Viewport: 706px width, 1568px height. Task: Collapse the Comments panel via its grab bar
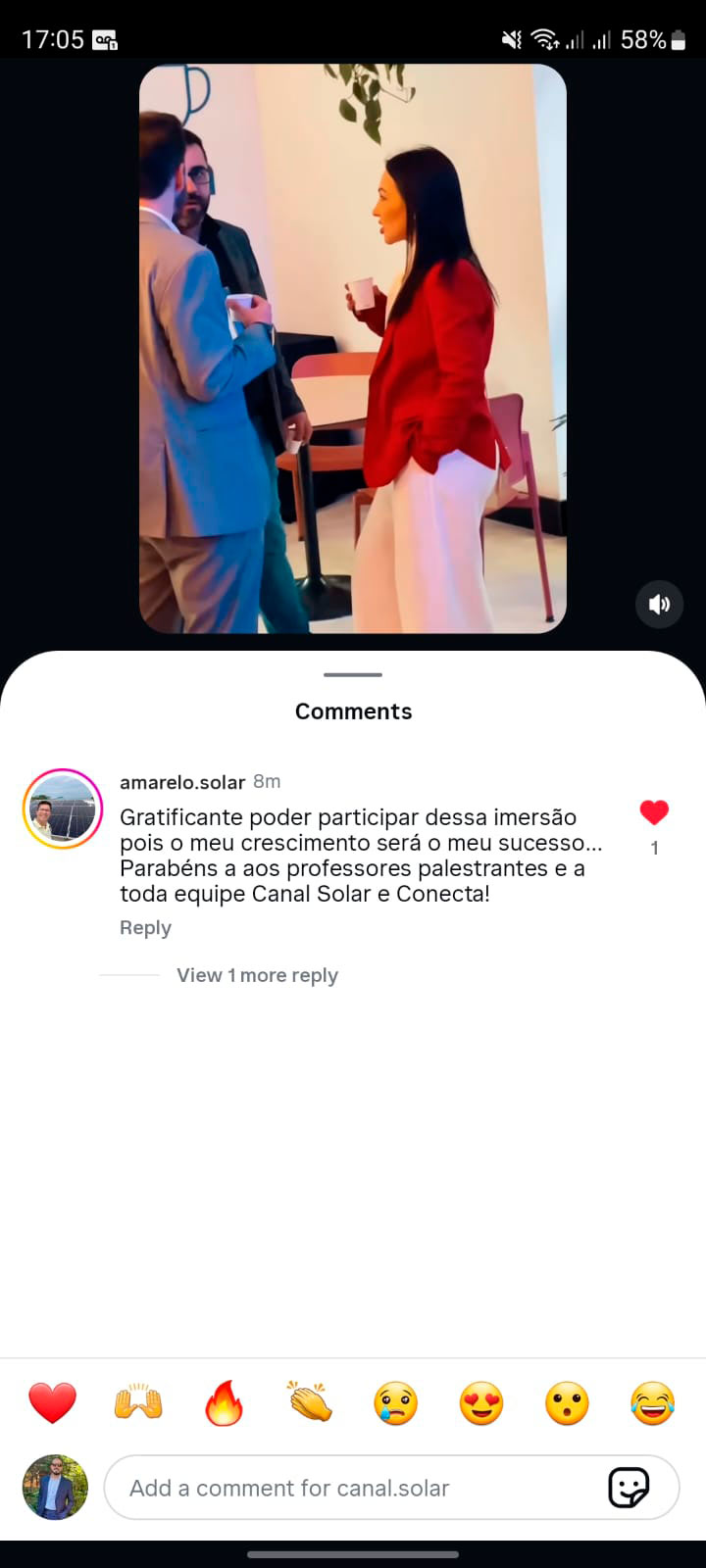[x=352, y=674]
